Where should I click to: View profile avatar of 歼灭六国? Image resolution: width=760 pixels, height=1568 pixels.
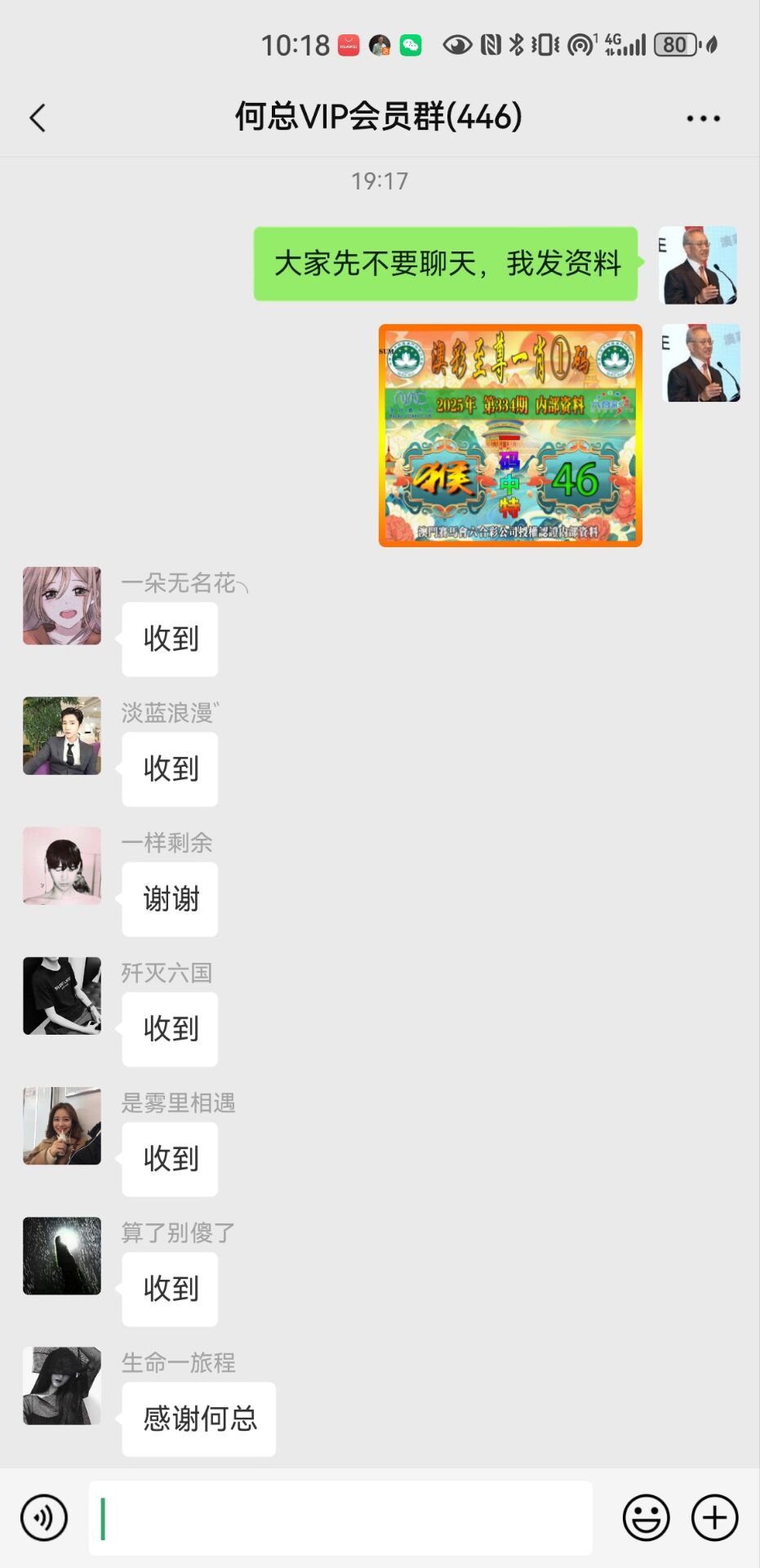pos(62,996)
